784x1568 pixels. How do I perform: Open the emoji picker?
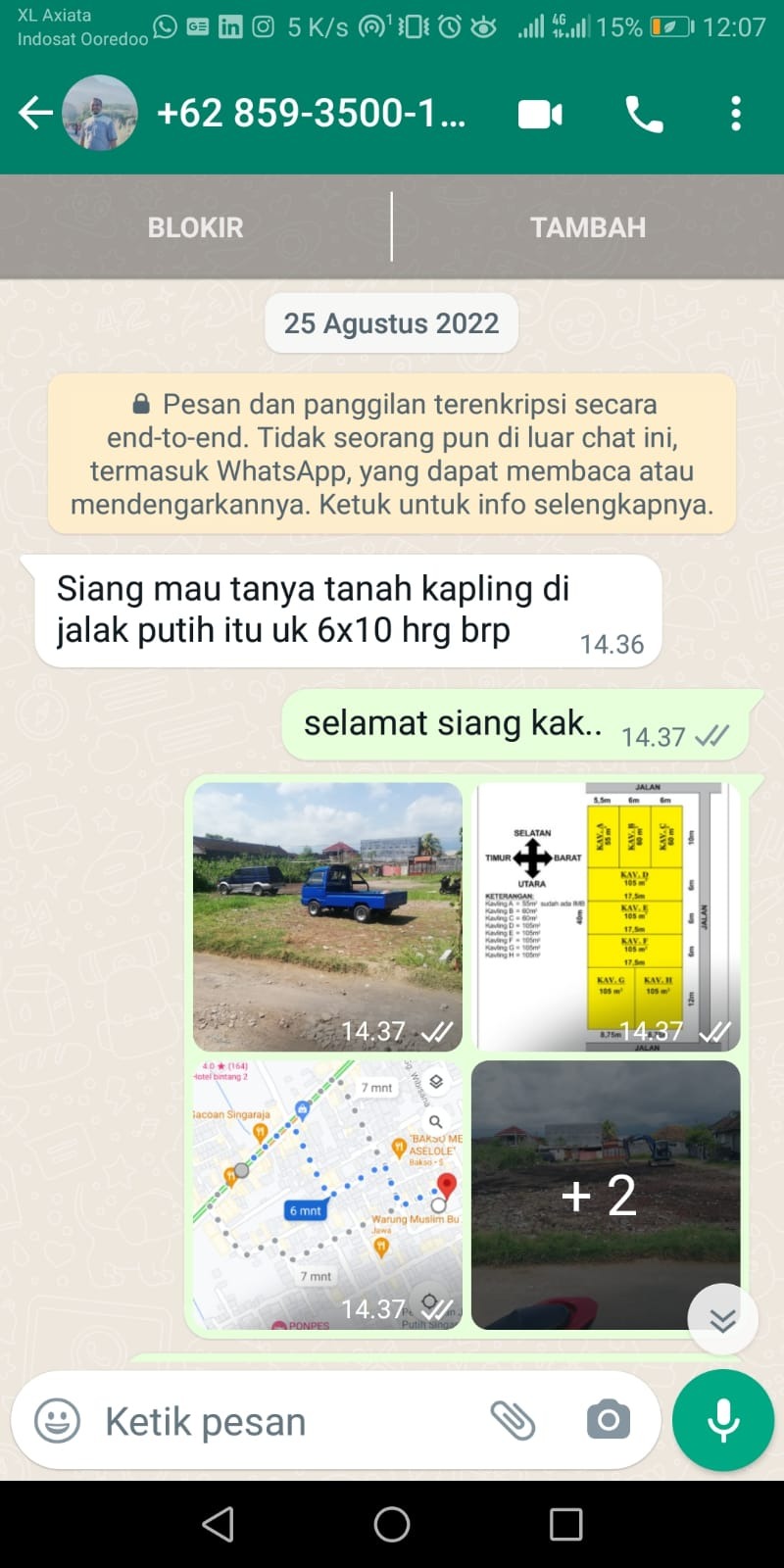(x=58, y=1421)
